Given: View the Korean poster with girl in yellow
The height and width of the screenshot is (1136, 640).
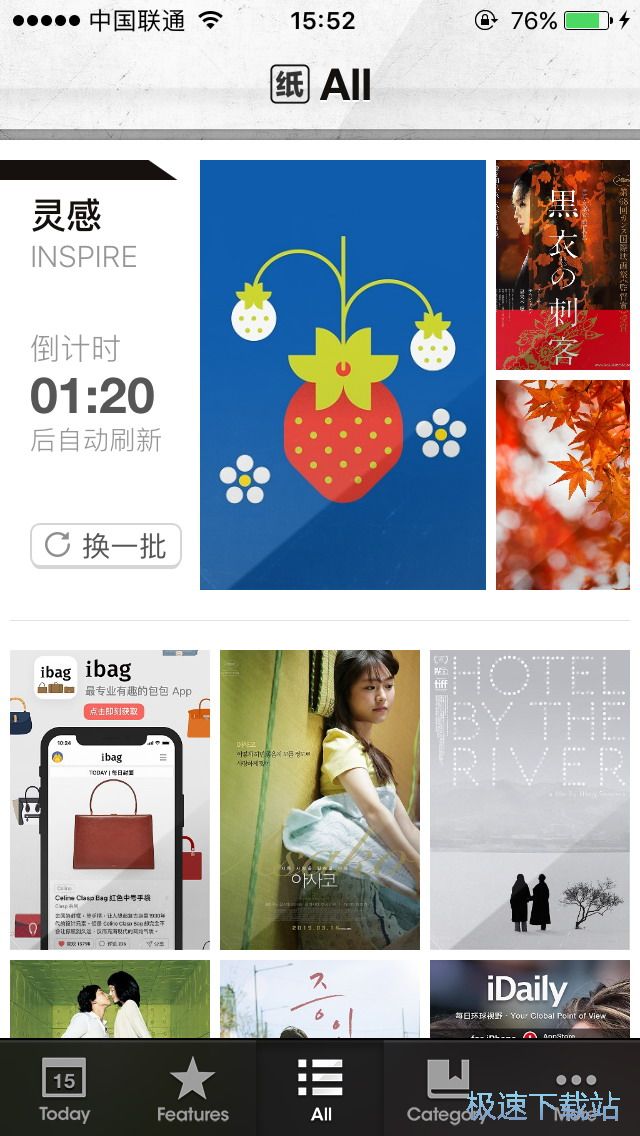Looking at the screenshot, I should [320, 800].
